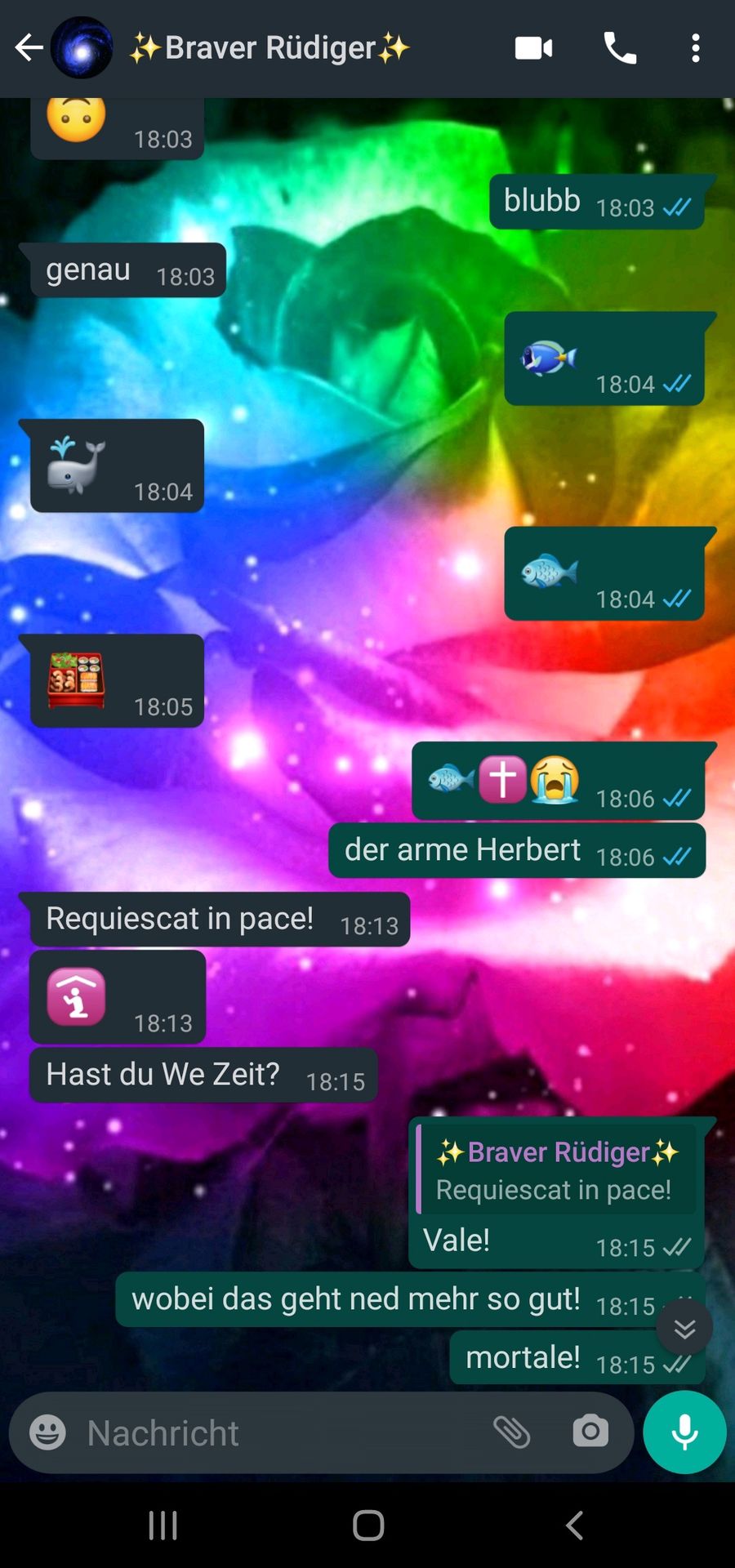Start a video call with Braver Rüdiger
The width and height of the screenshot is (735, 1568).
coord(533,48)
